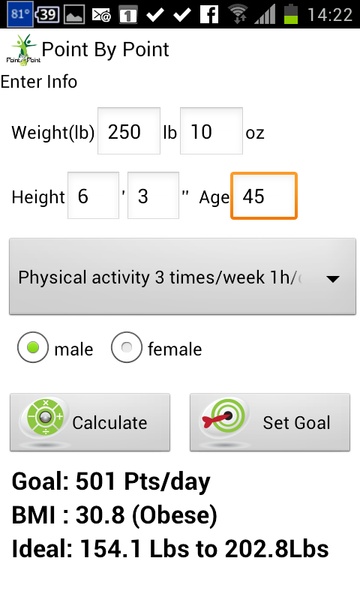Screen dimensions: 360x600
Task: Select the male radio button
Action: click(x=33, y=347)
